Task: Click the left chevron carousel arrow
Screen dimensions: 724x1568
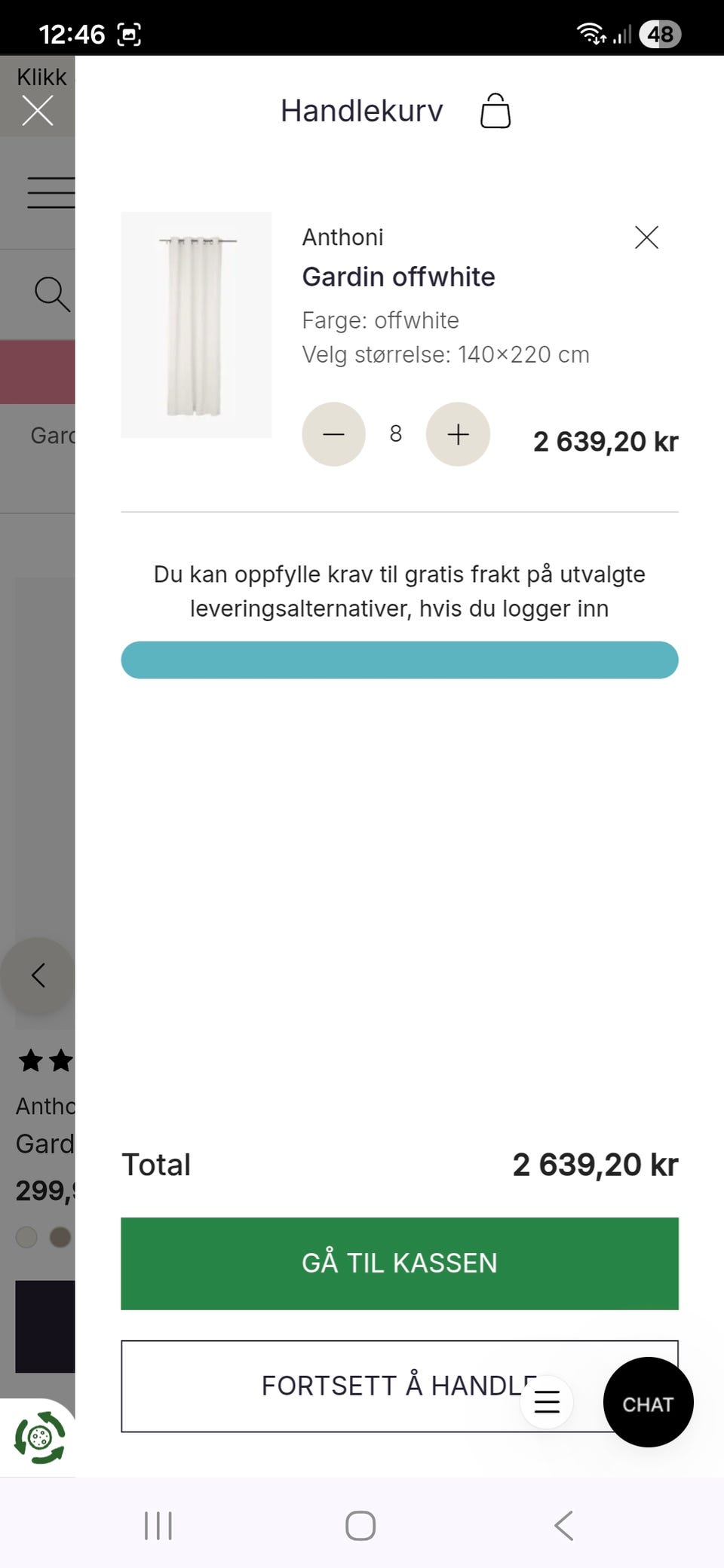Action: click(x=38, y=975)
